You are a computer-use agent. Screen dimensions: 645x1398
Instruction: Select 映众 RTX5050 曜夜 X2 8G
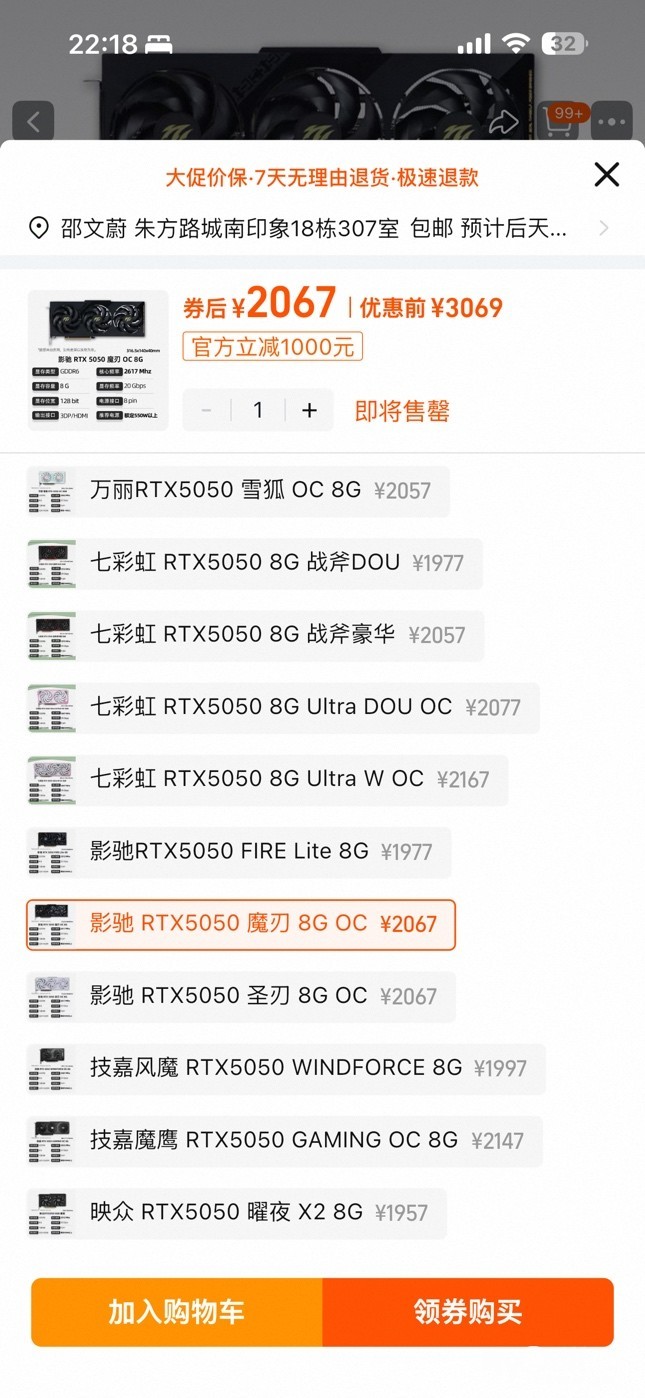point(236,1213)
